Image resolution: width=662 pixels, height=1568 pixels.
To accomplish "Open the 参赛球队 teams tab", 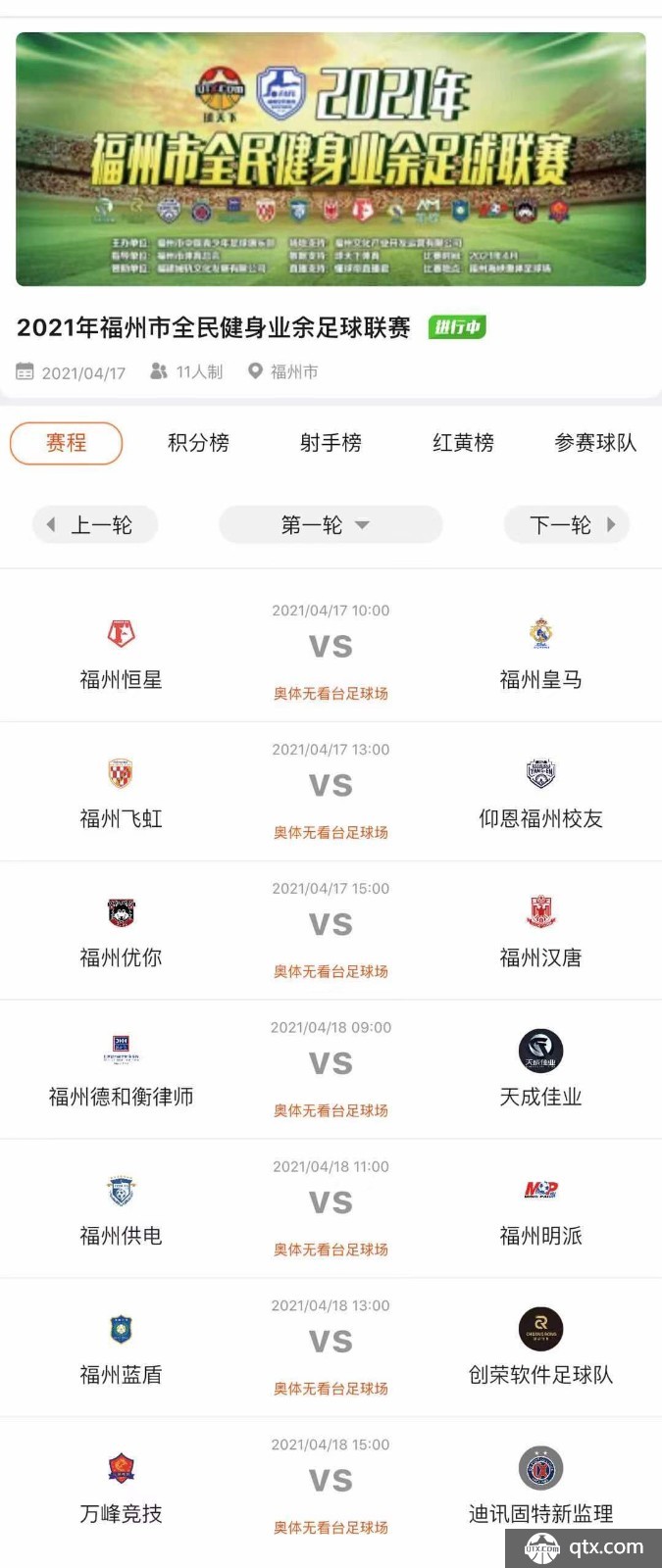I will (595, 443).
